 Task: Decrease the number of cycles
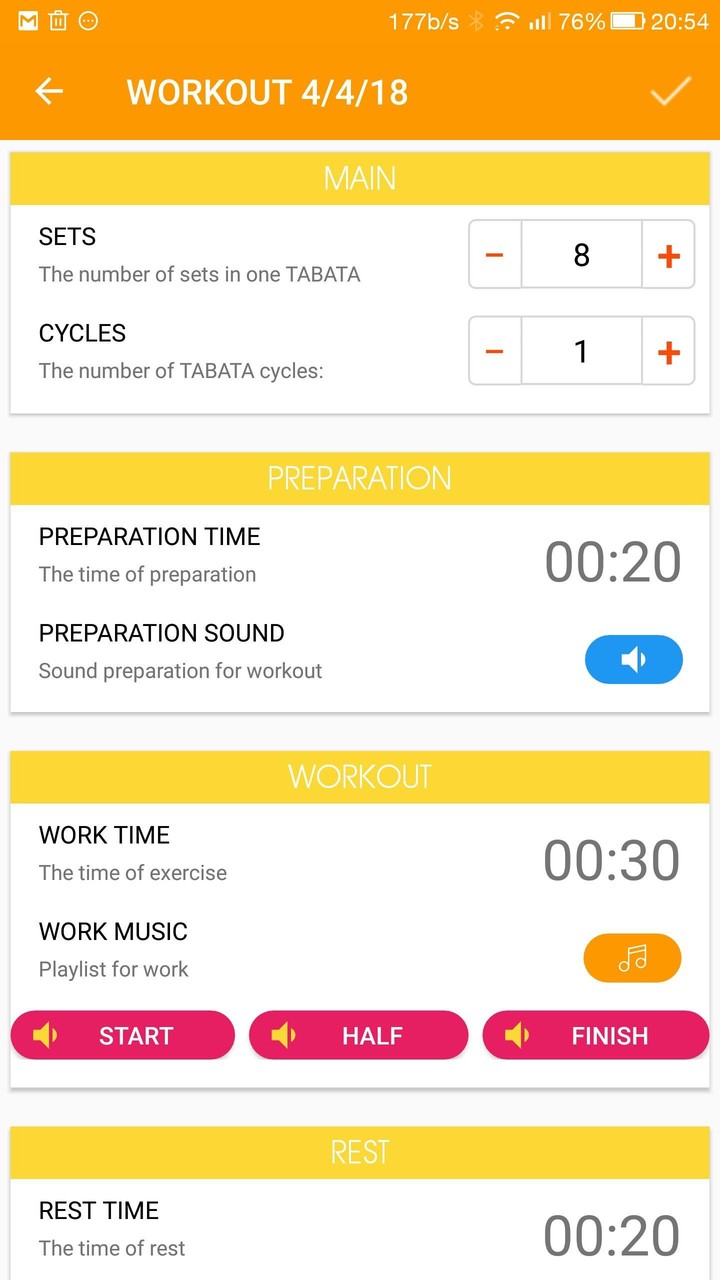pos(495,352)
